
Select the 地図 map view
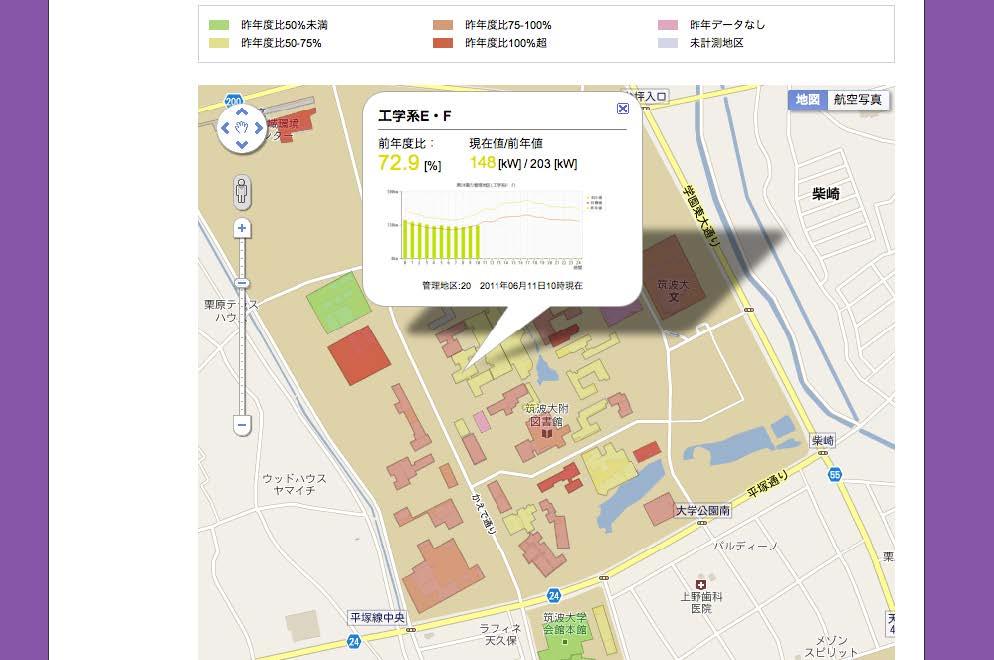tap(807, 100)
